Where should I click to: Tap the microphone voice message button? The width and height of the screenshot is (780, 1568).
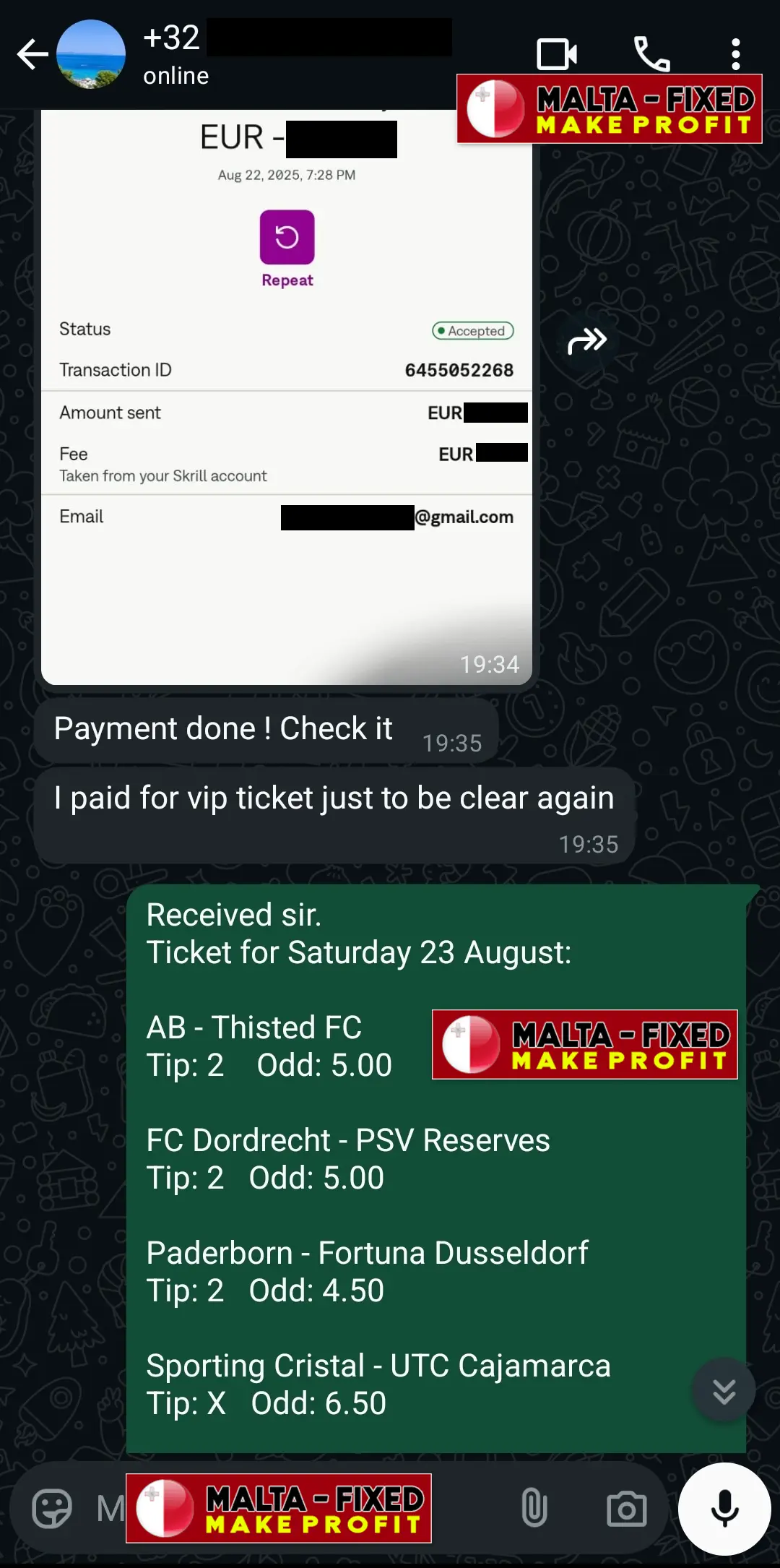click(724, 1509)
